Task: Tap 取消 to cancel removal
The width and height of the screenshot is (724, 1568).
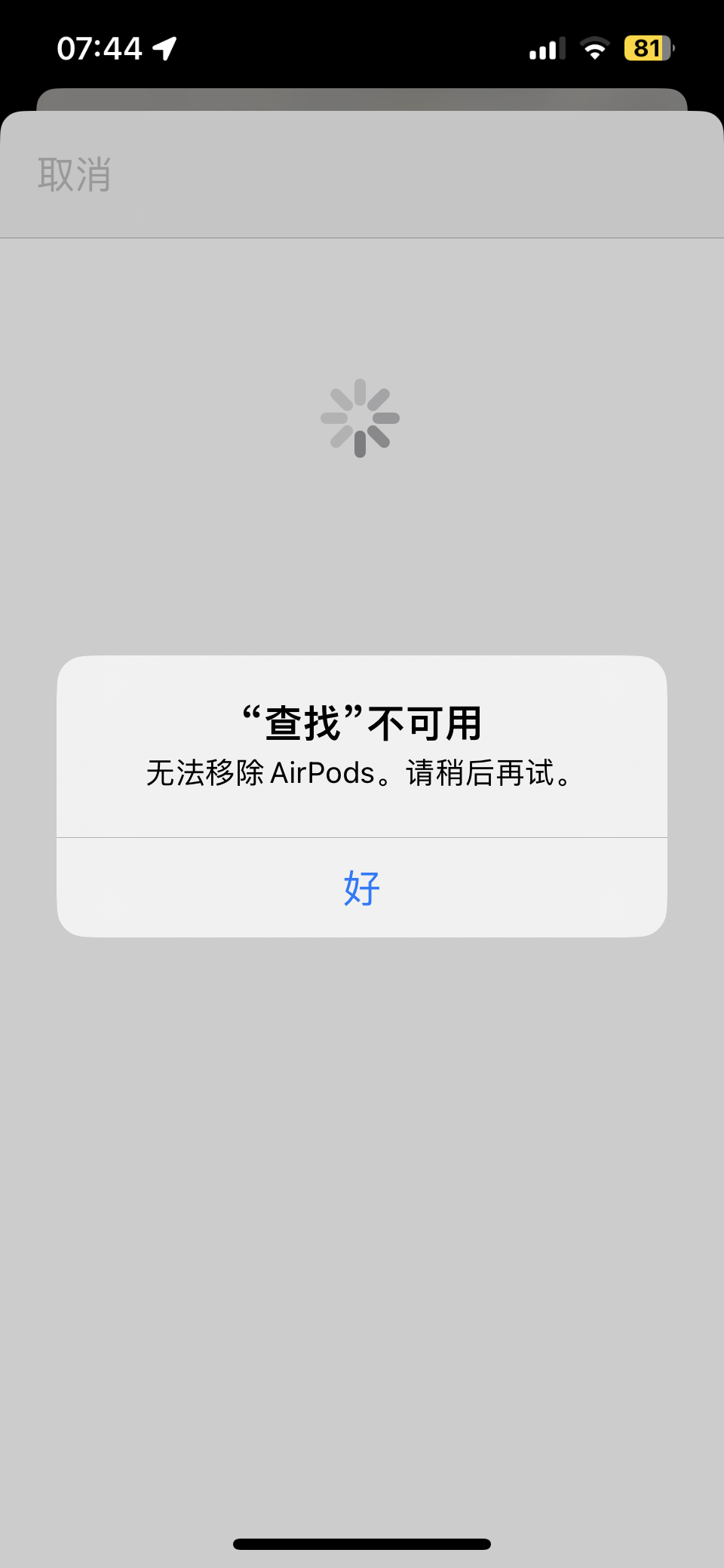Action: pyautogui.click(x=75, y=175)
